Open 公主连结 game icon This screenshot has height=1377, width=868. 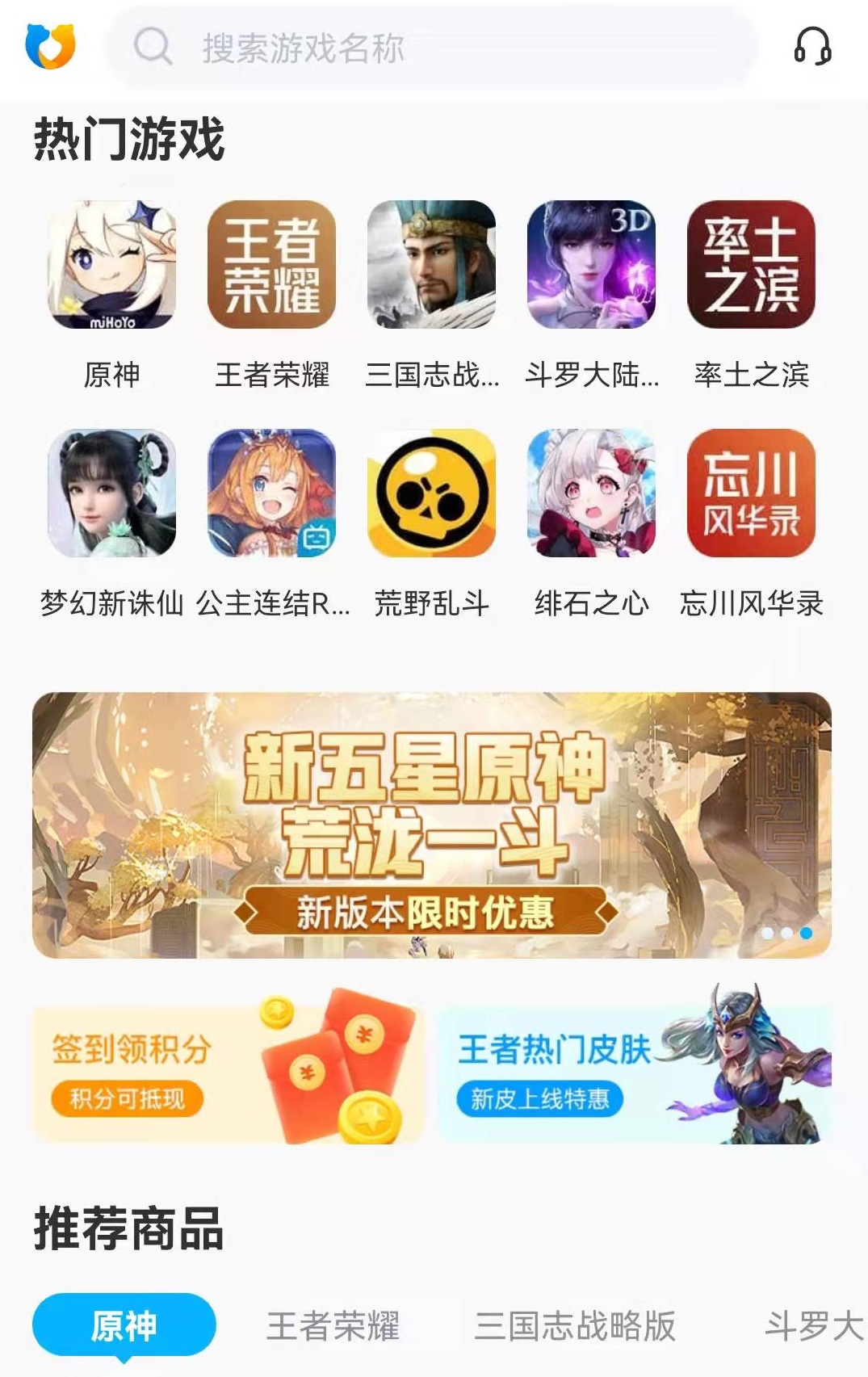(x=271, y=493)
